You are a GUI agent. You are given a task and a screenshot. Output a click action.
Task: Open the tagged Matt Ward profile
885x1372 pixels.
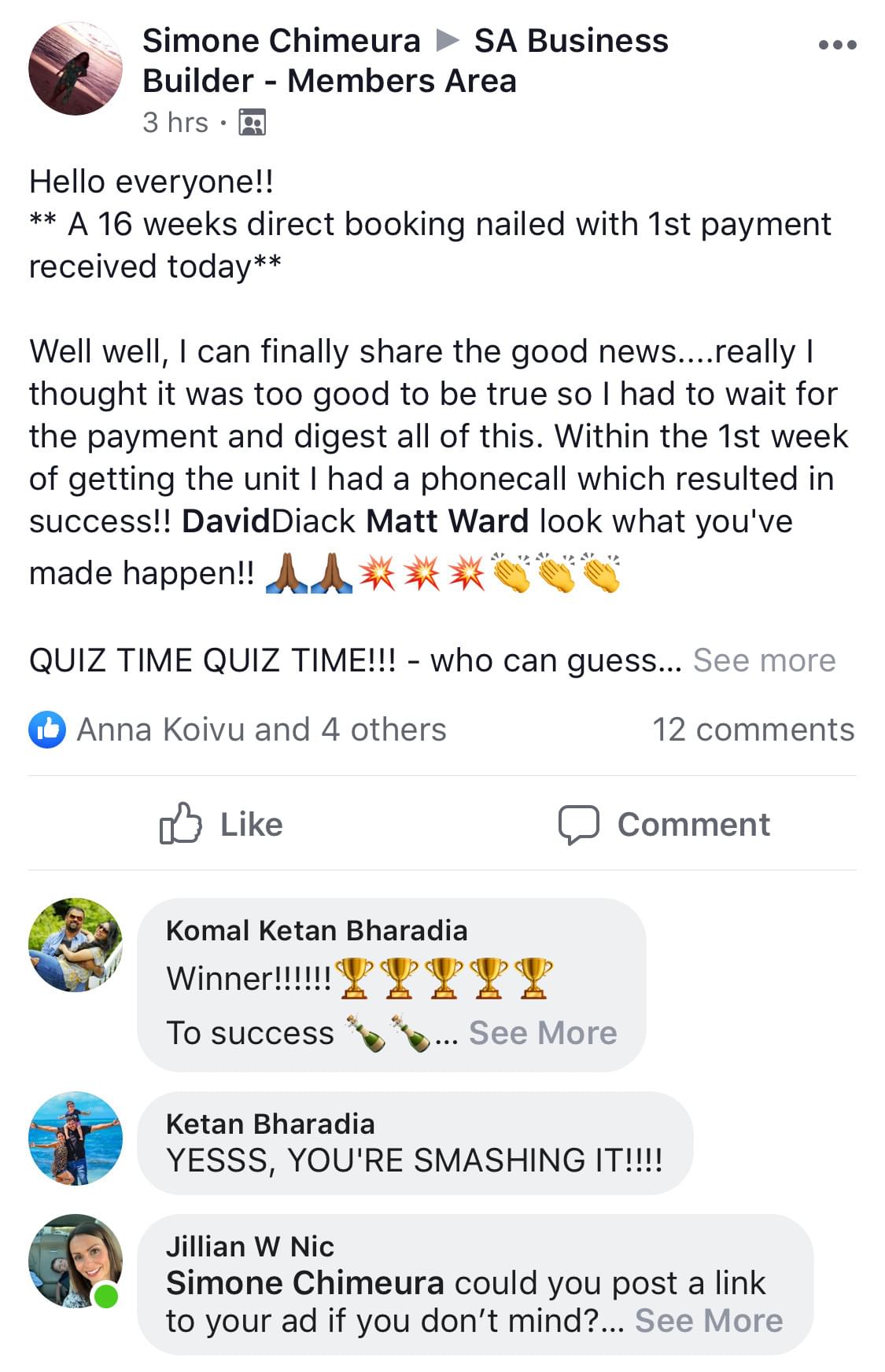click(447, 521)
